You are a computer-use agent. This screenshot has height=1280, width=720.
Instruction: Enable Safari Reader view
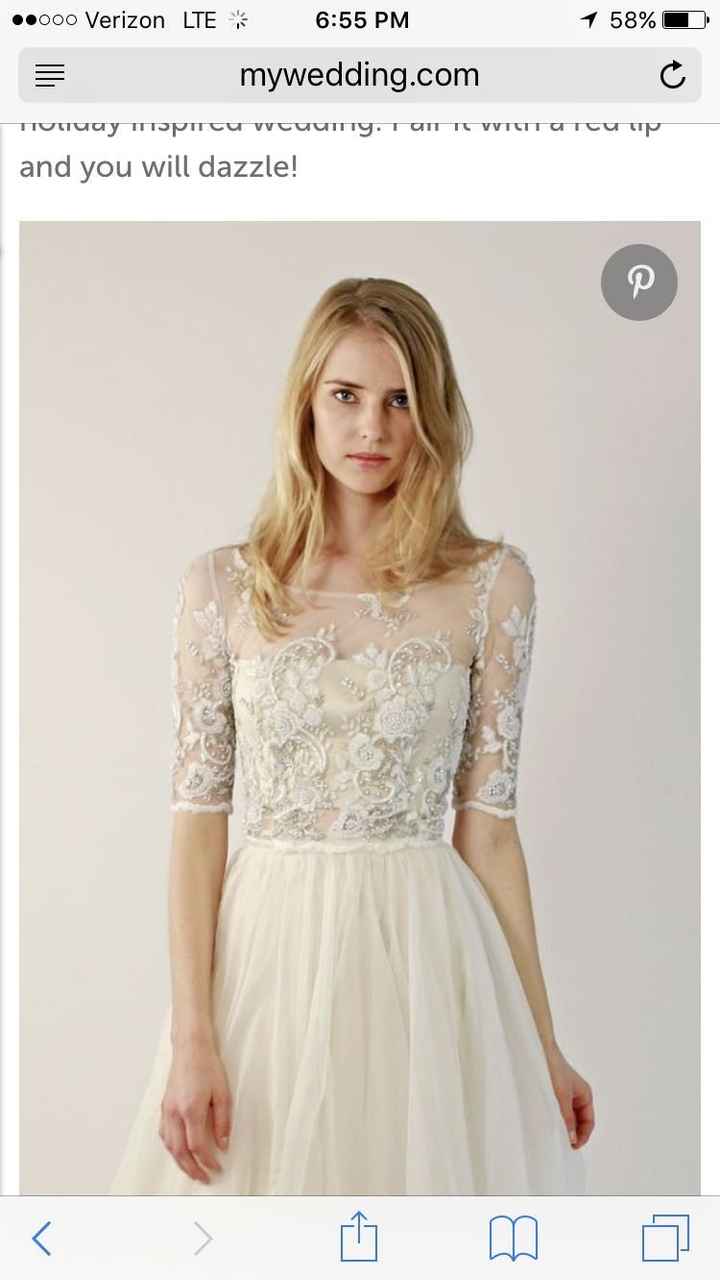(49, 75)
